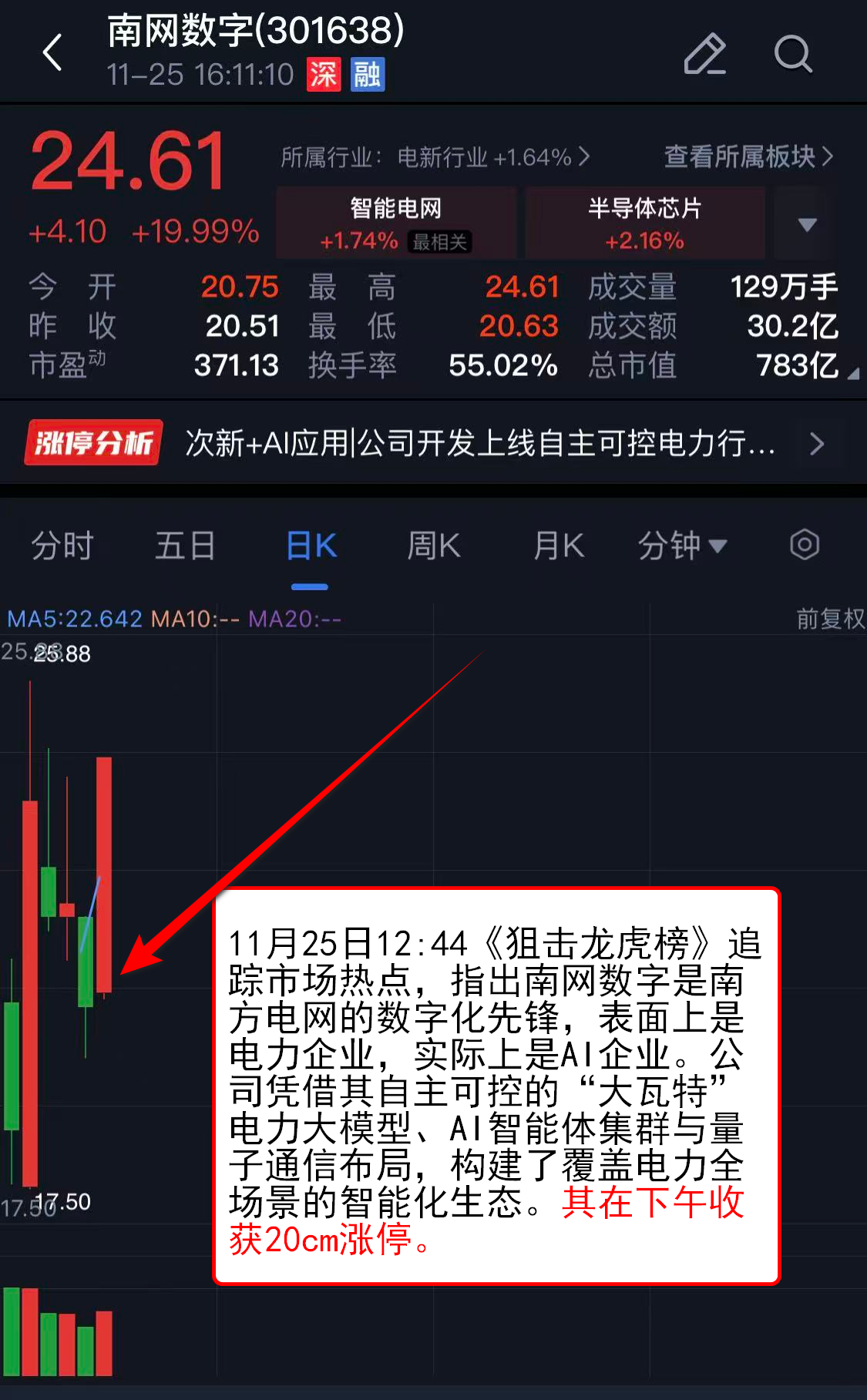
Task: Expand the quote details corner arrow
Action: click(x=852, y=374)
